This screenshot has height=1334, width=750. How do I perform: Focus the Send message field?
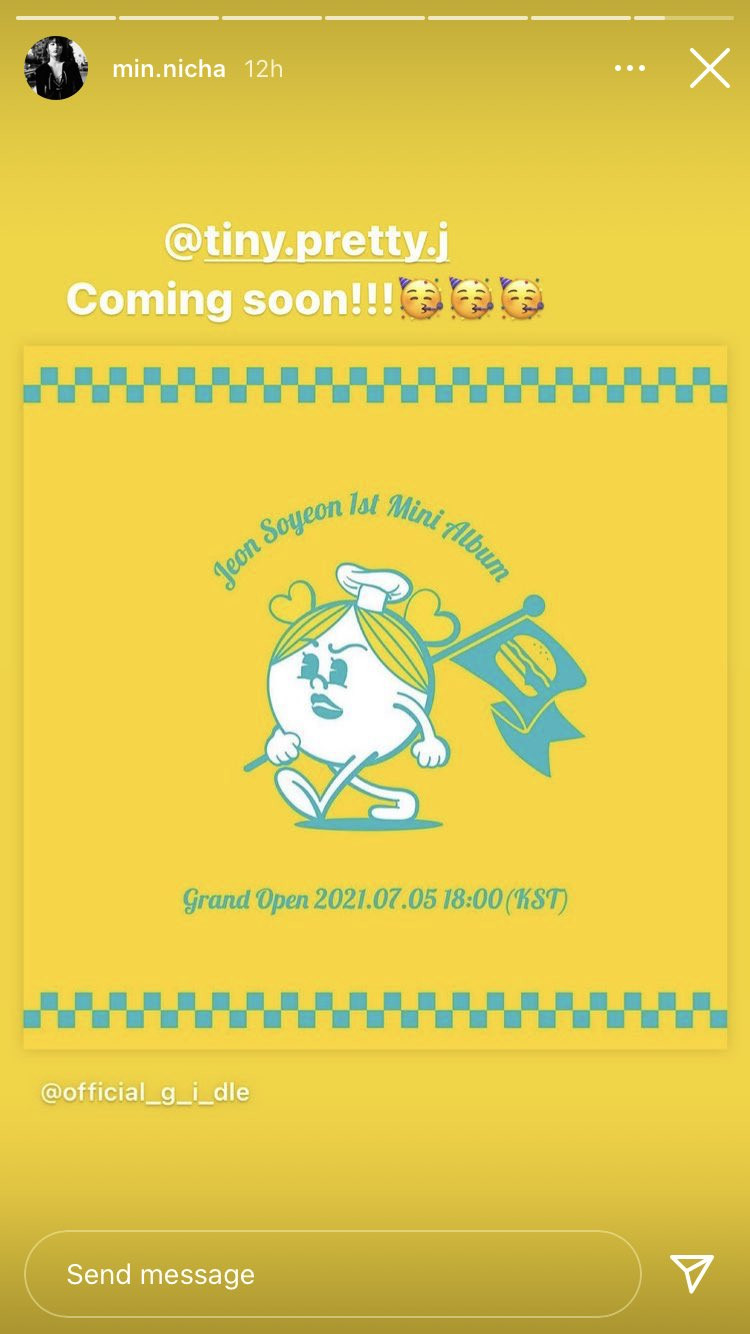332,1274
